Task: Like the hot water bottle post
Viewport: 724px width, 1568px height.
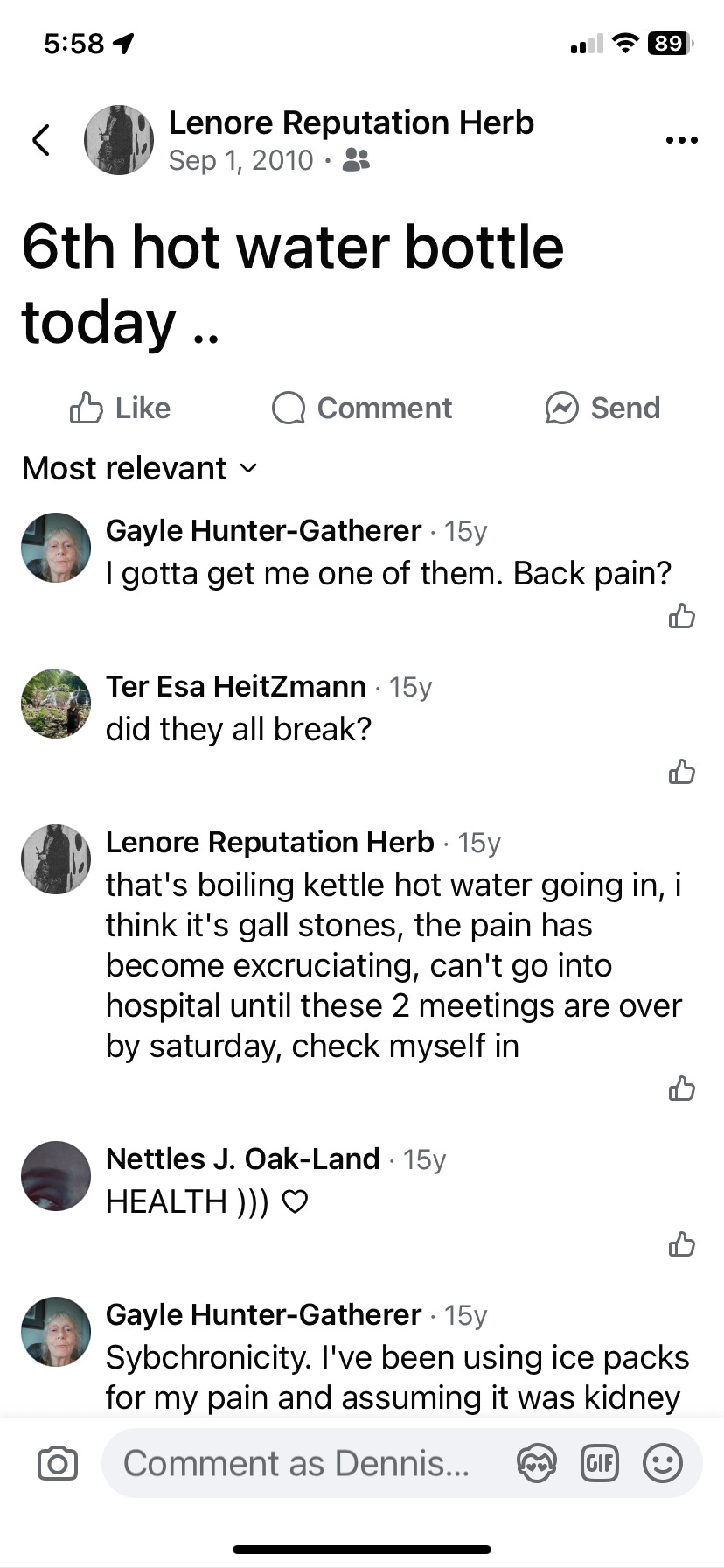Action: [x=120, y=408]
